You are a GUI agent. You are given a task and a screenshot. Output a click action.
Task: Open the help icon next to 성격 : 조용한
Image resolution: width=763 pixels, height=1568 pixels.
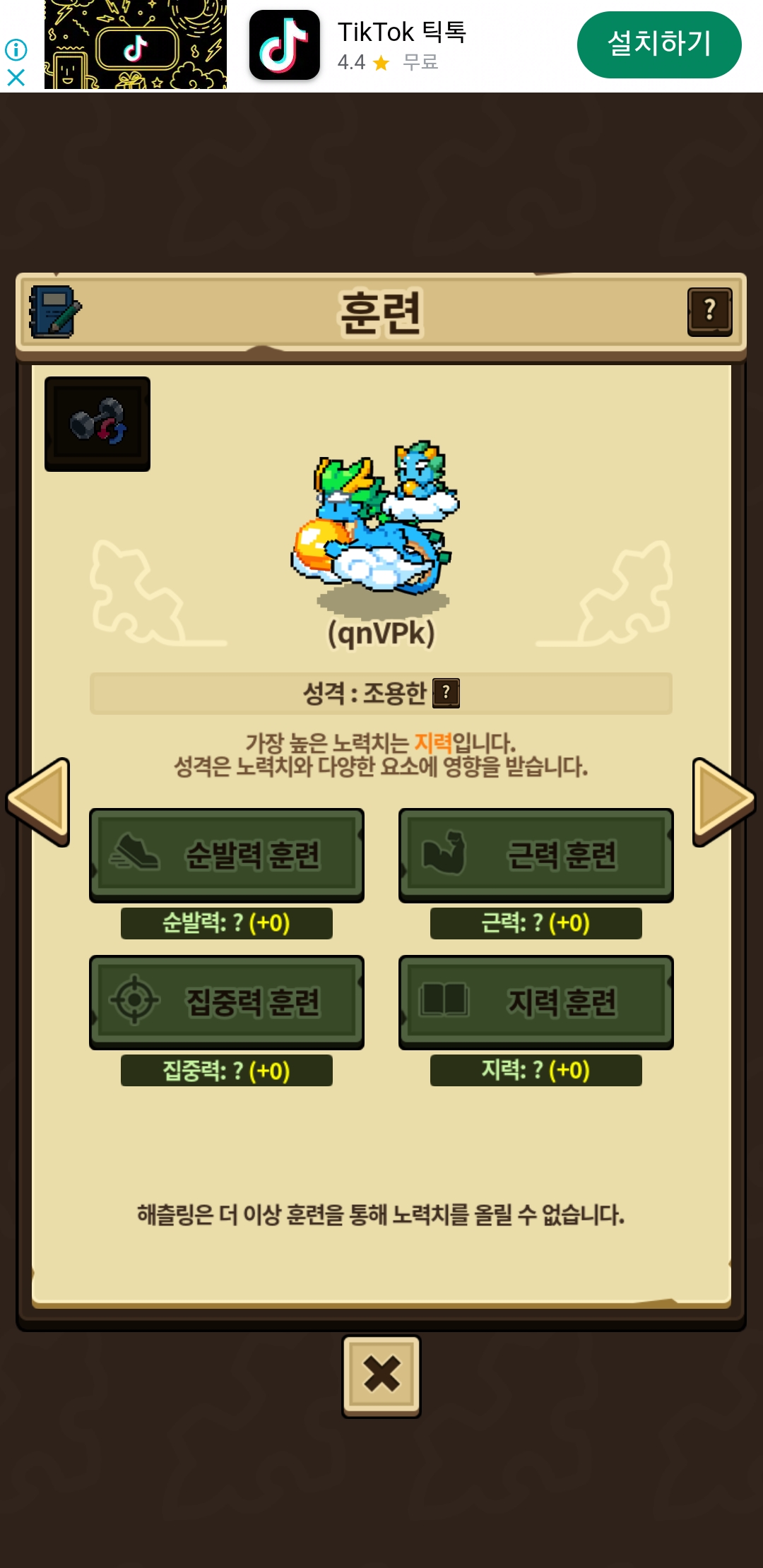pyautogui.click(x=446, y=693)
